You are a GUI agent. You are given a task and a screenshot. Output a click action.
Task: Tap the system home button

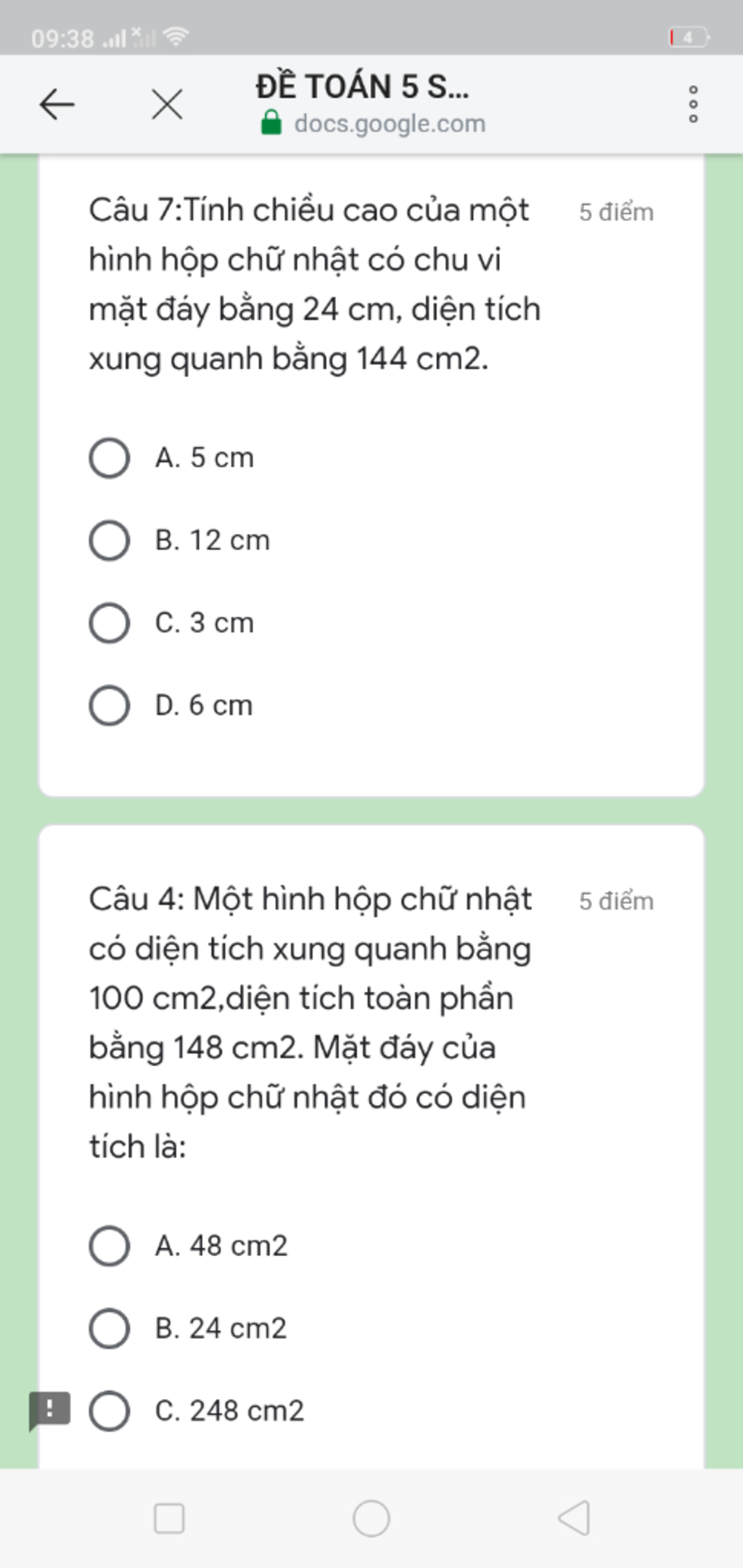(x=371, y=1518)
